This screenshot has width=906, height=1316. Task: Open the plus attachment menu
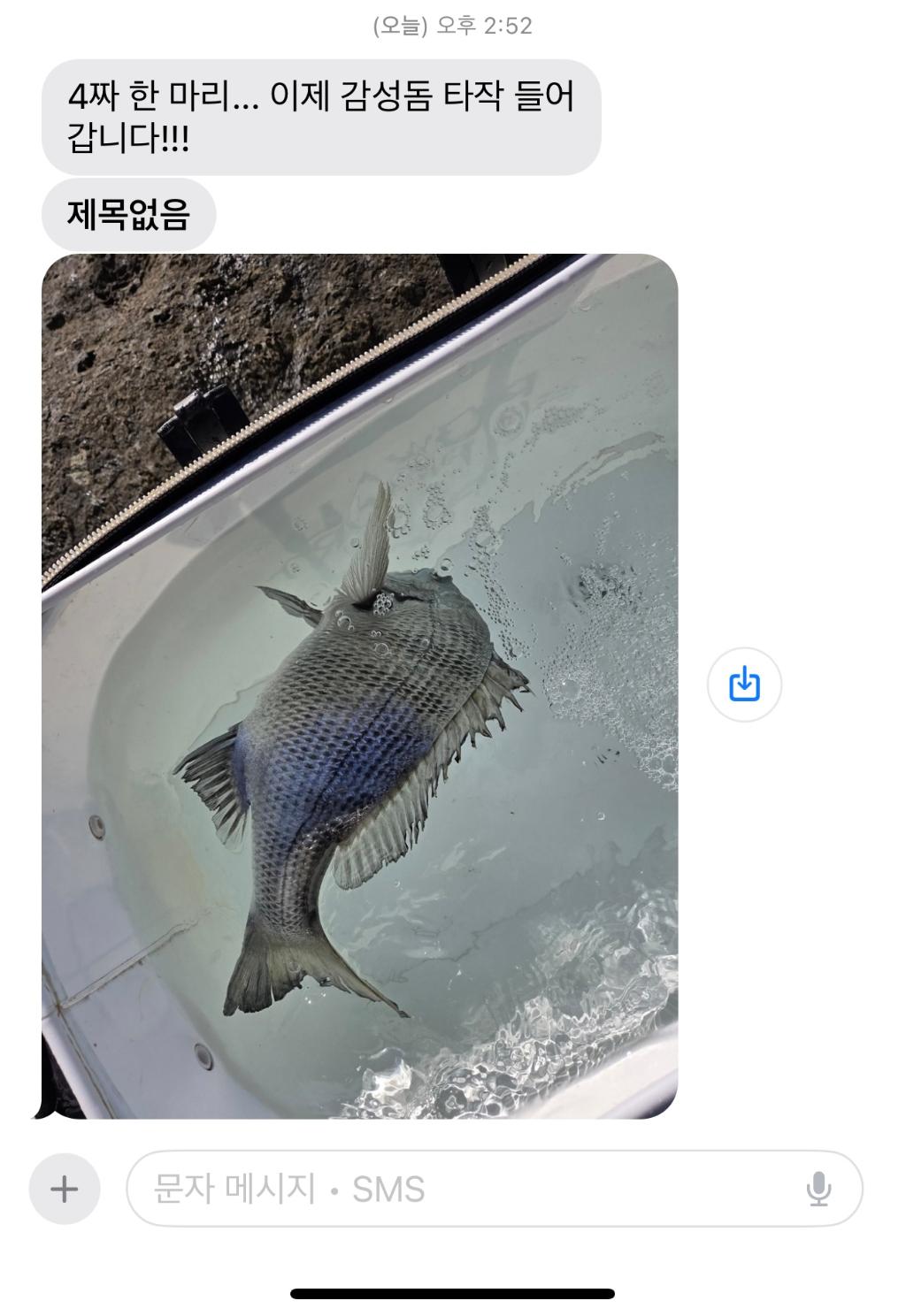coord(64,1189)
